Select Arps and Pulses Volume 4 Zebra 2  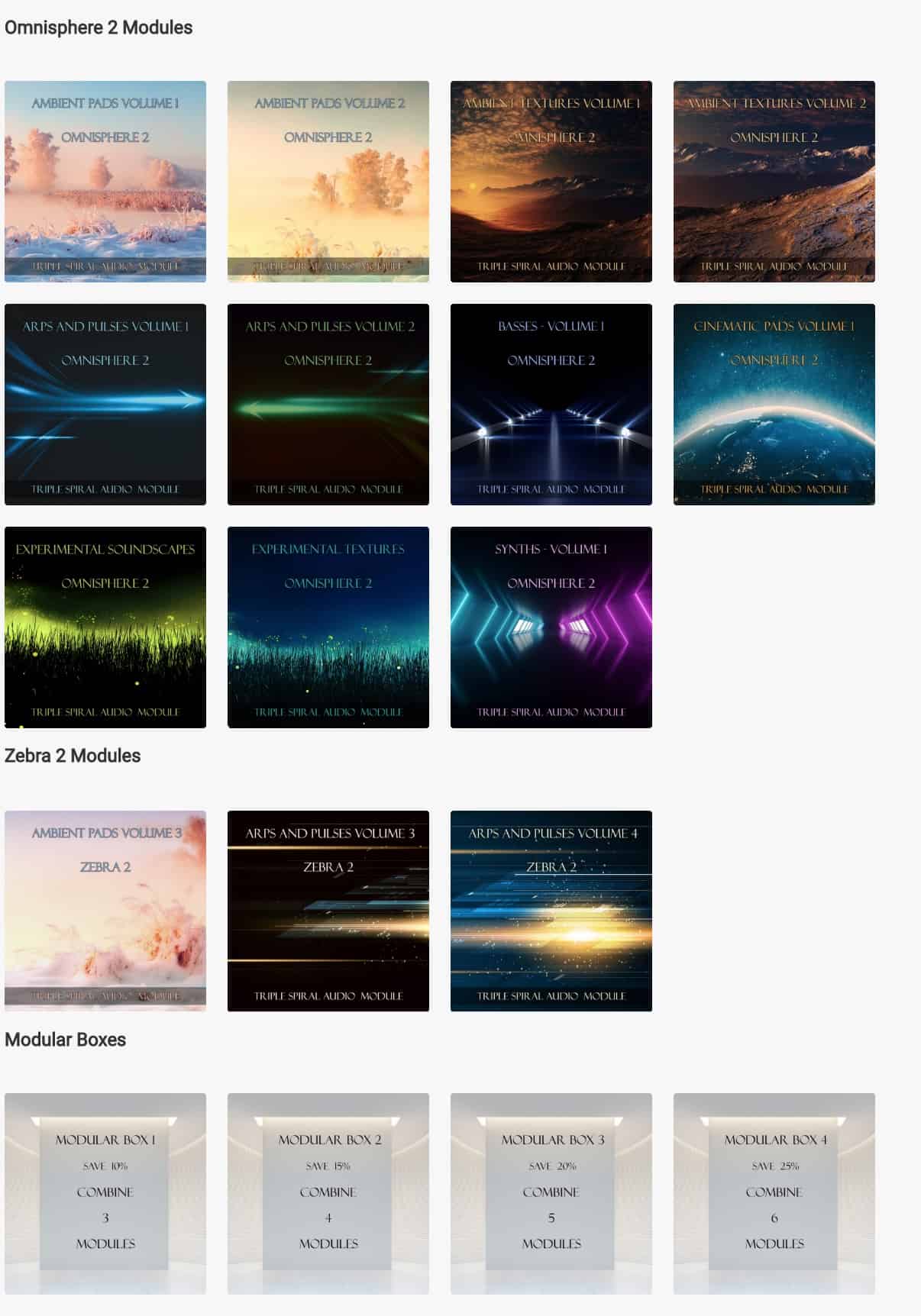click(551, 911)
